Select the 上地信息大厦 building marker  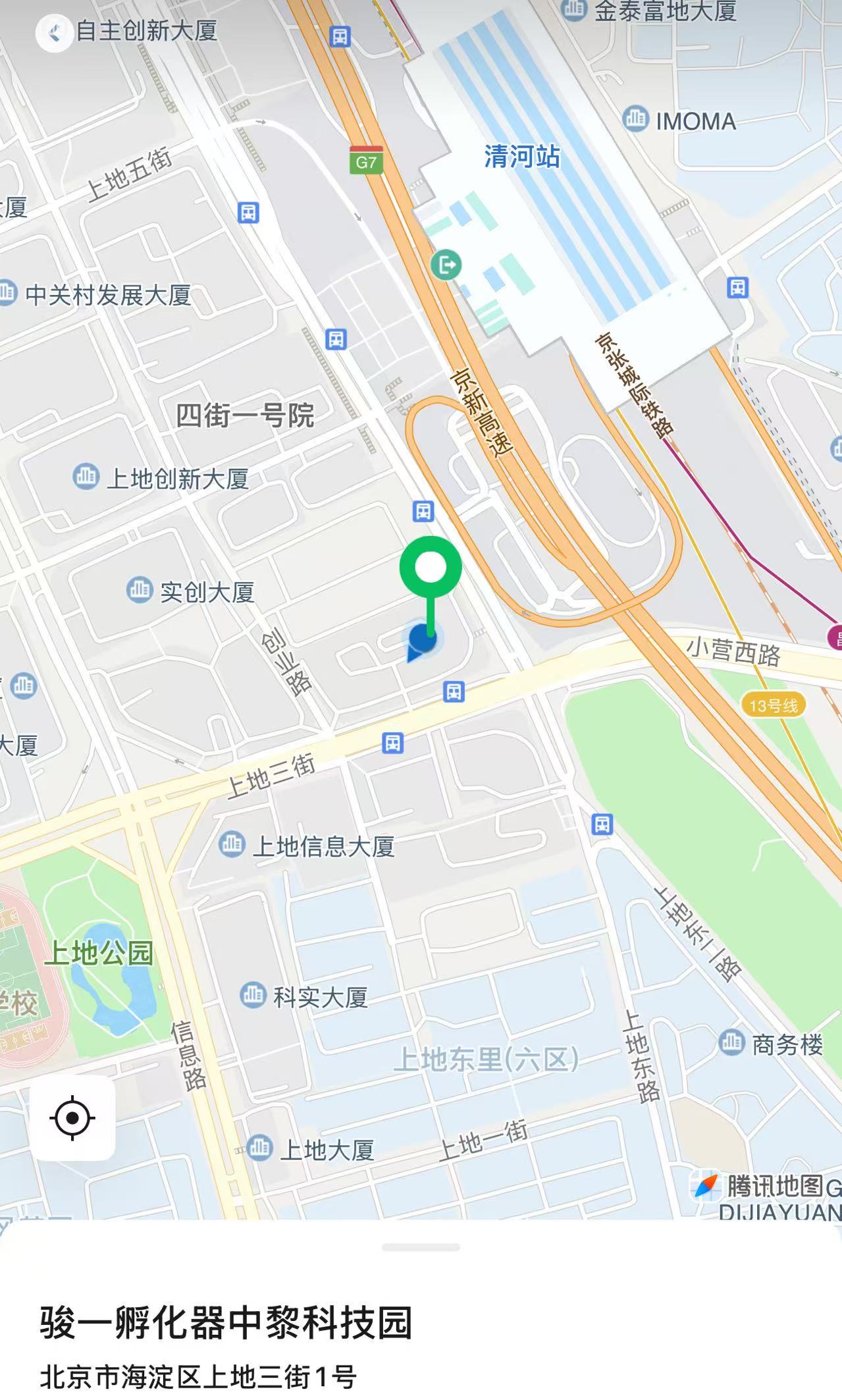point(232,844)
